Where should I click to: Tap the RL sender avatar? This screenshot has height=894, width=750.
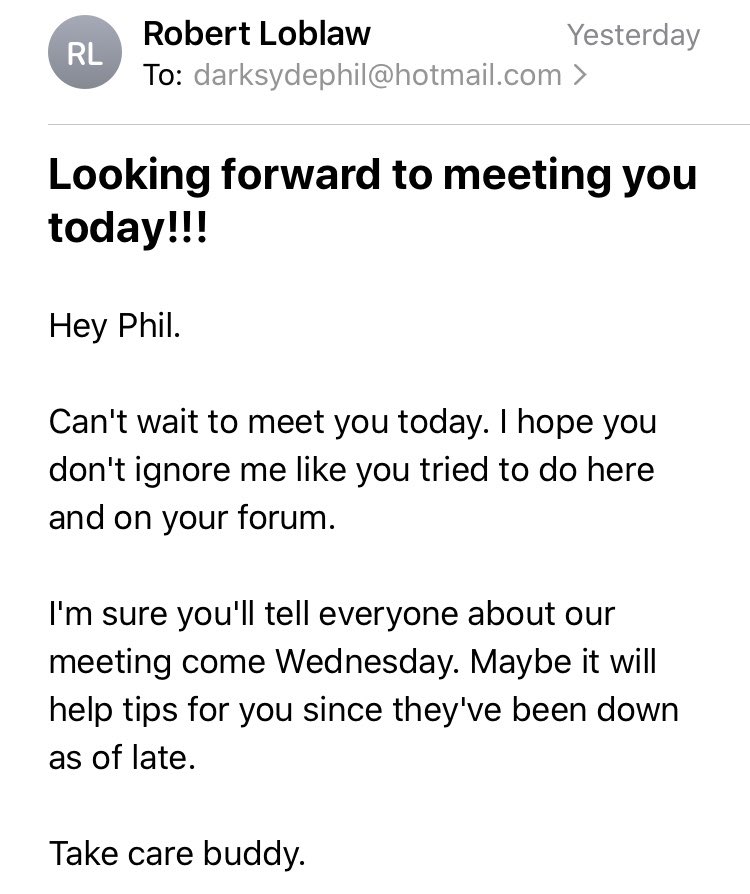85,52
